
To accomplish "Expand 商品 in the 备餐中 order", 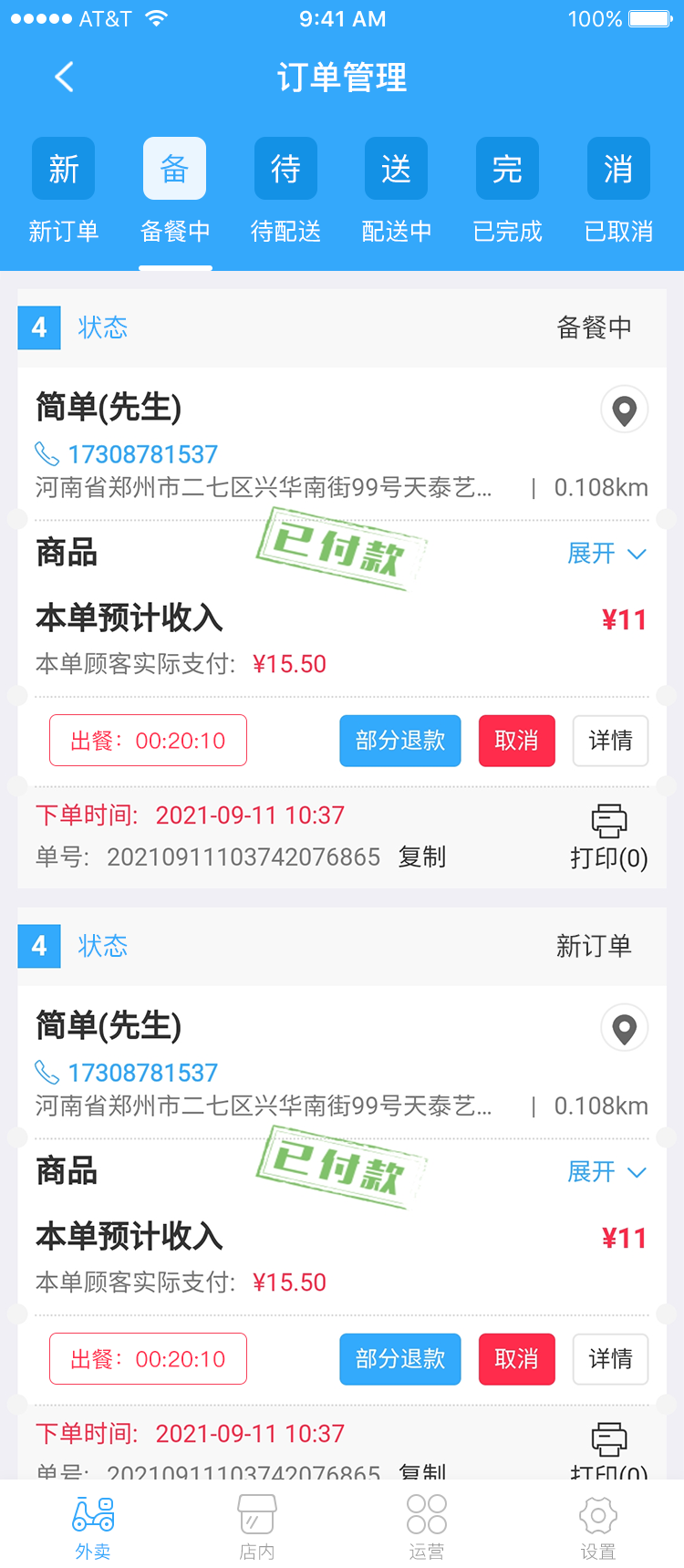I will pos(607,553).
